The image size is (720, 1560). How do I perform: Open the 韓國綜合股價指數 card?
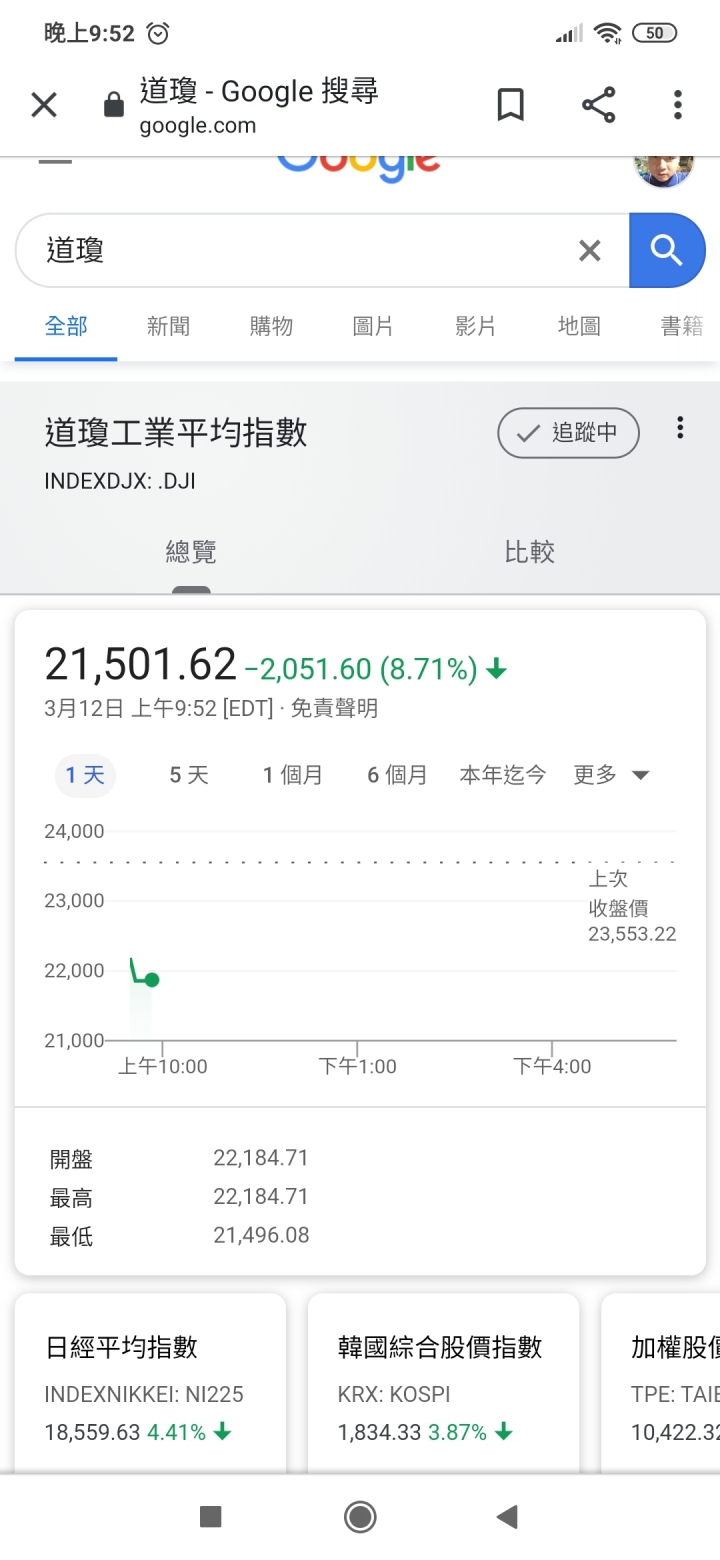(443, 1384)
